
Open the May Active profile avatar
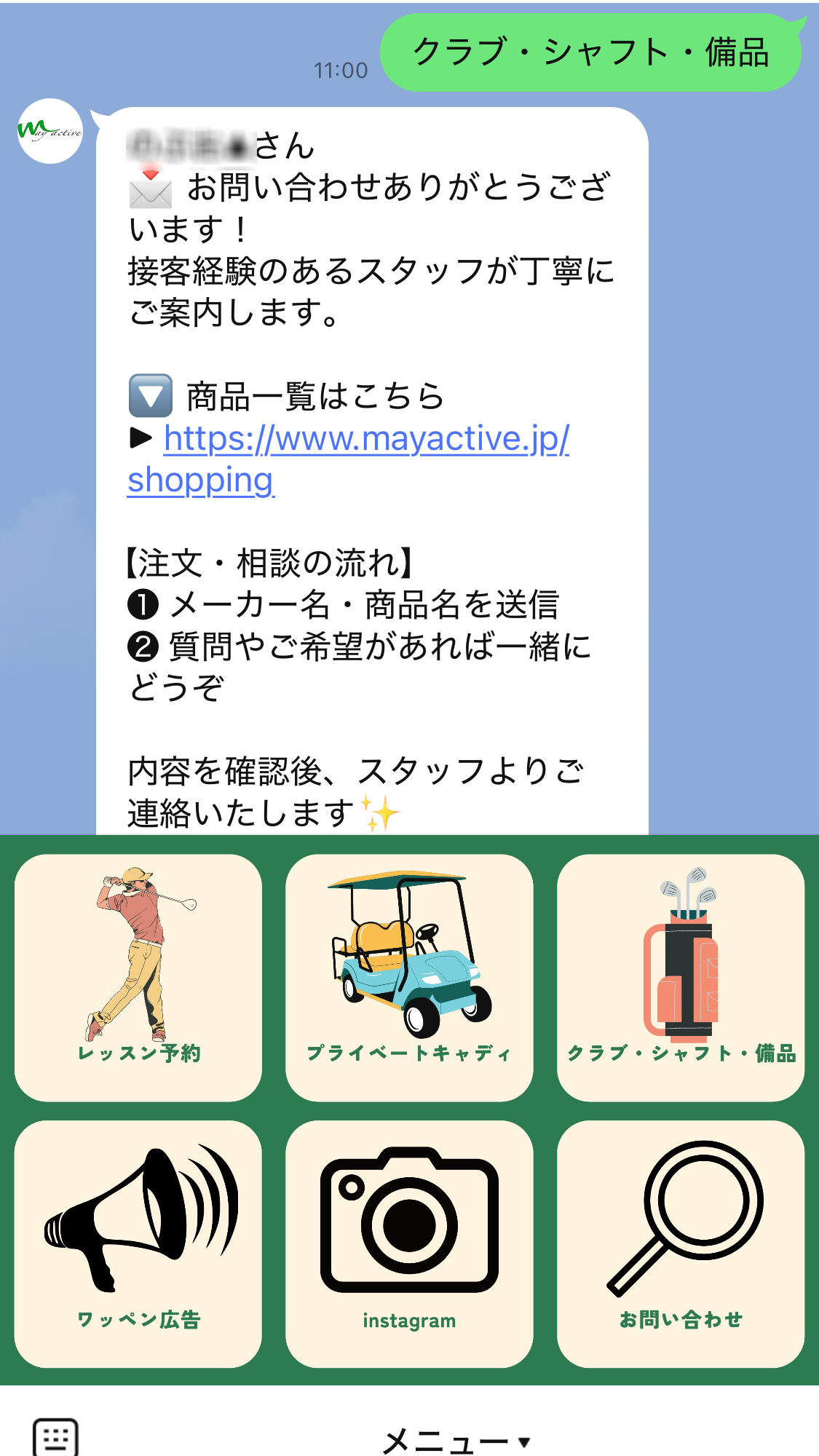click(x=50, y=131)
